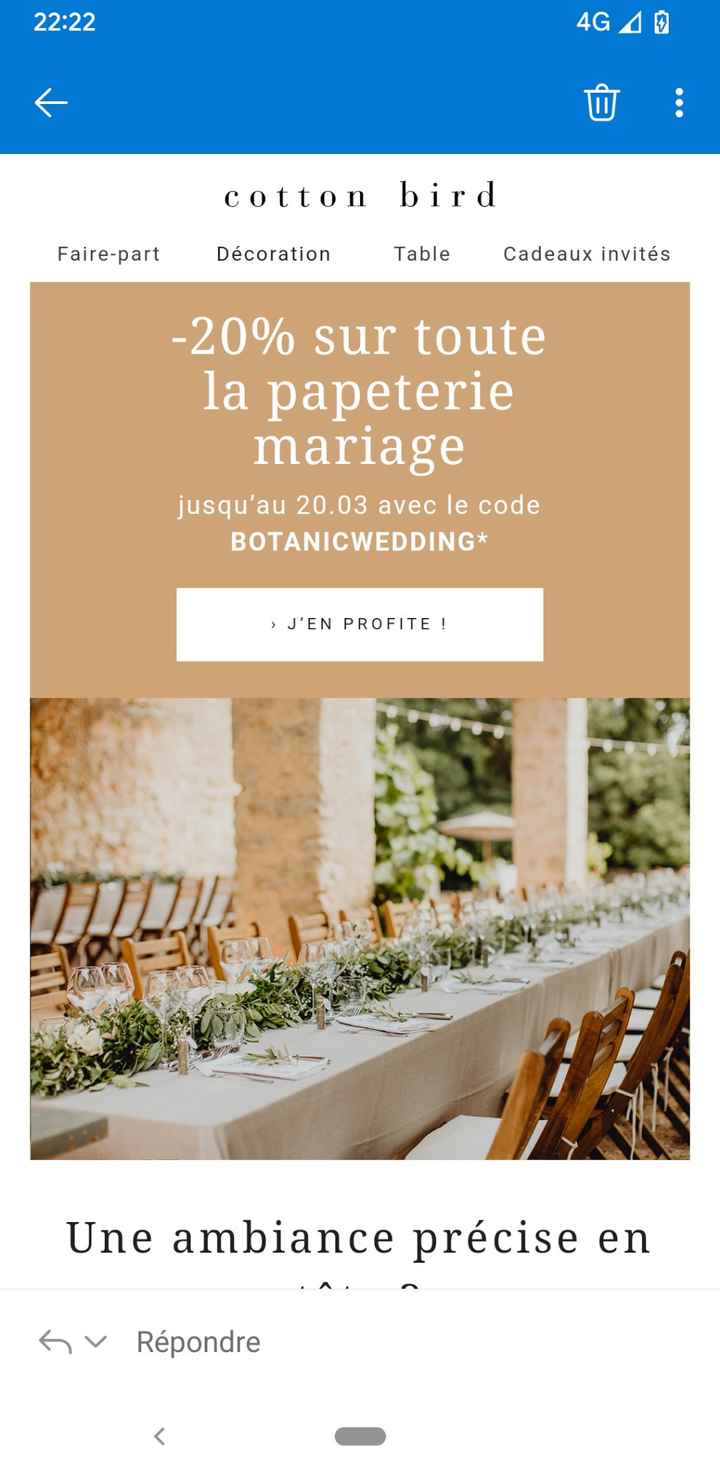Reply with the Répondre button

(x=198, y=1342)
